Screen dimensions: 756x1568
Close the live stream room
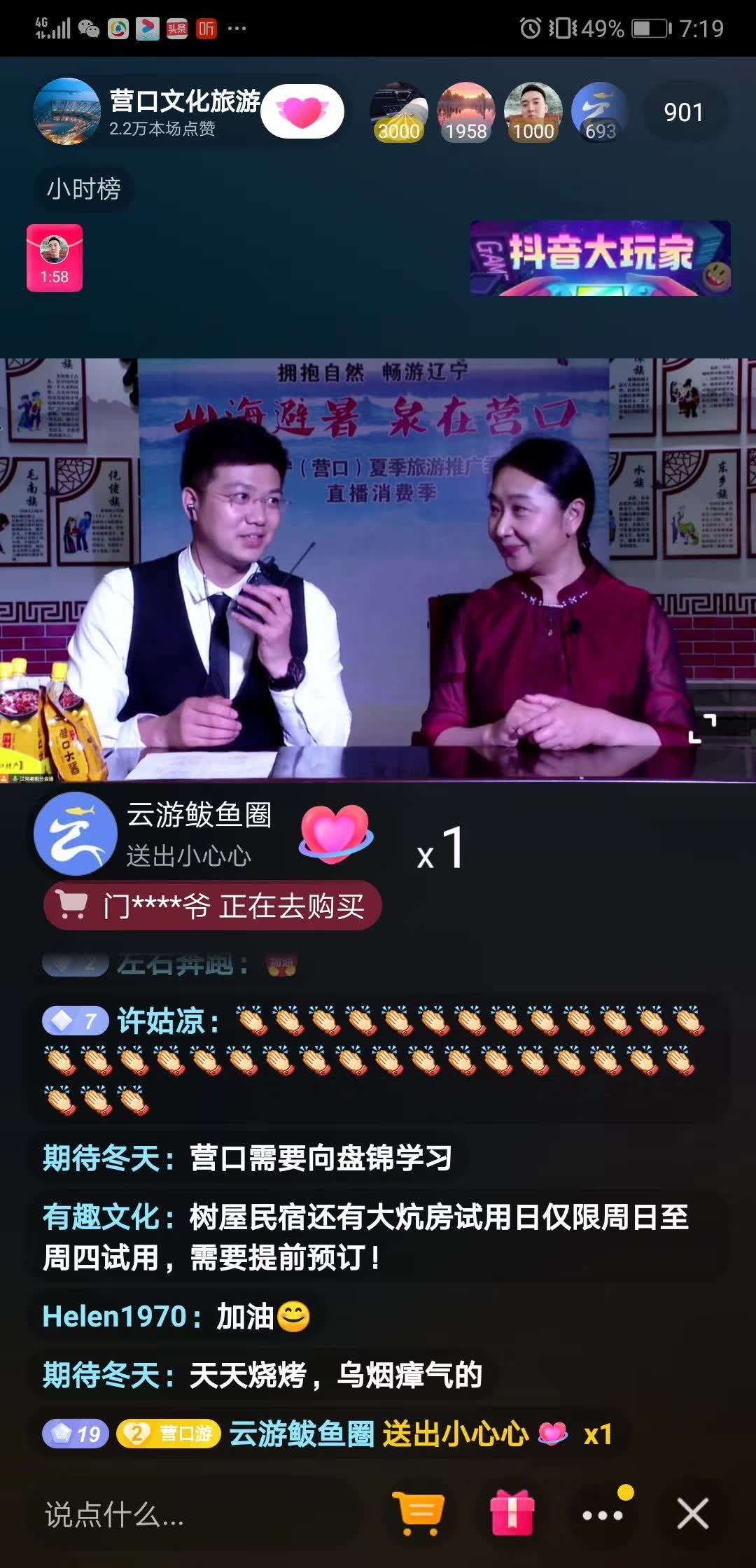(x=693, y=1514)
